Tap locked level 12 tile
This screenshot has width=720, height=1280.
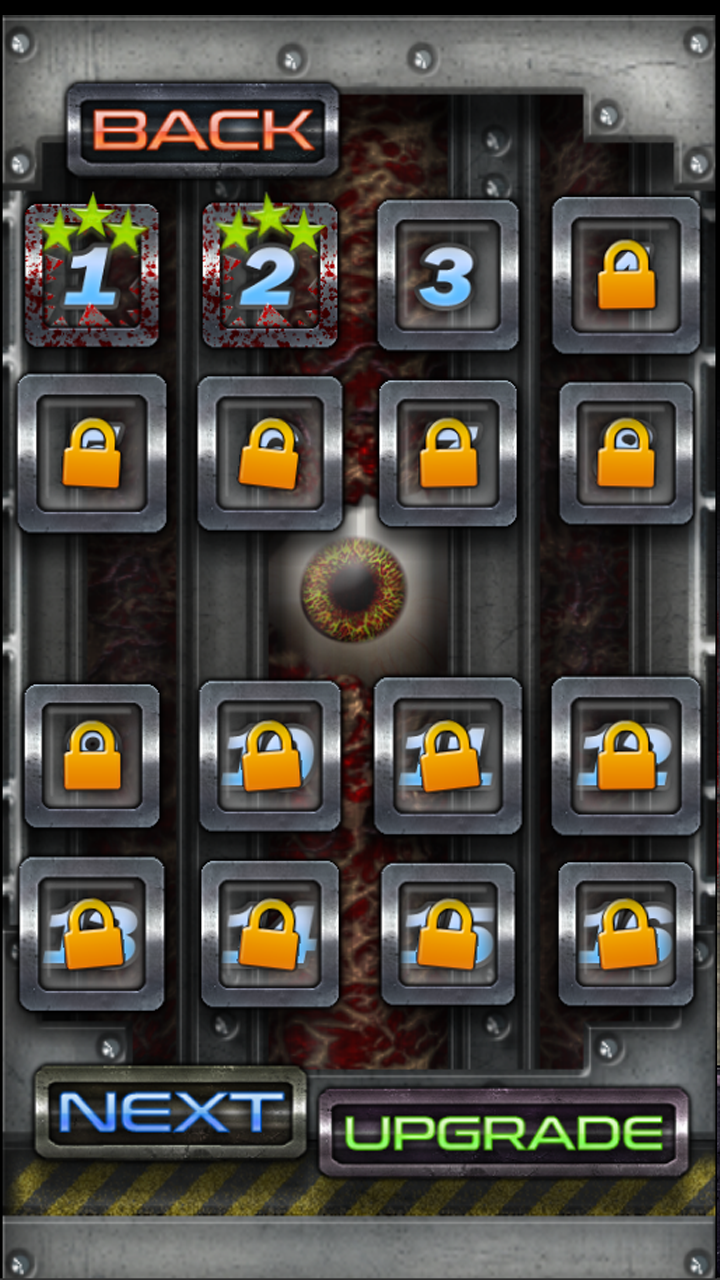tap(626, 756)
